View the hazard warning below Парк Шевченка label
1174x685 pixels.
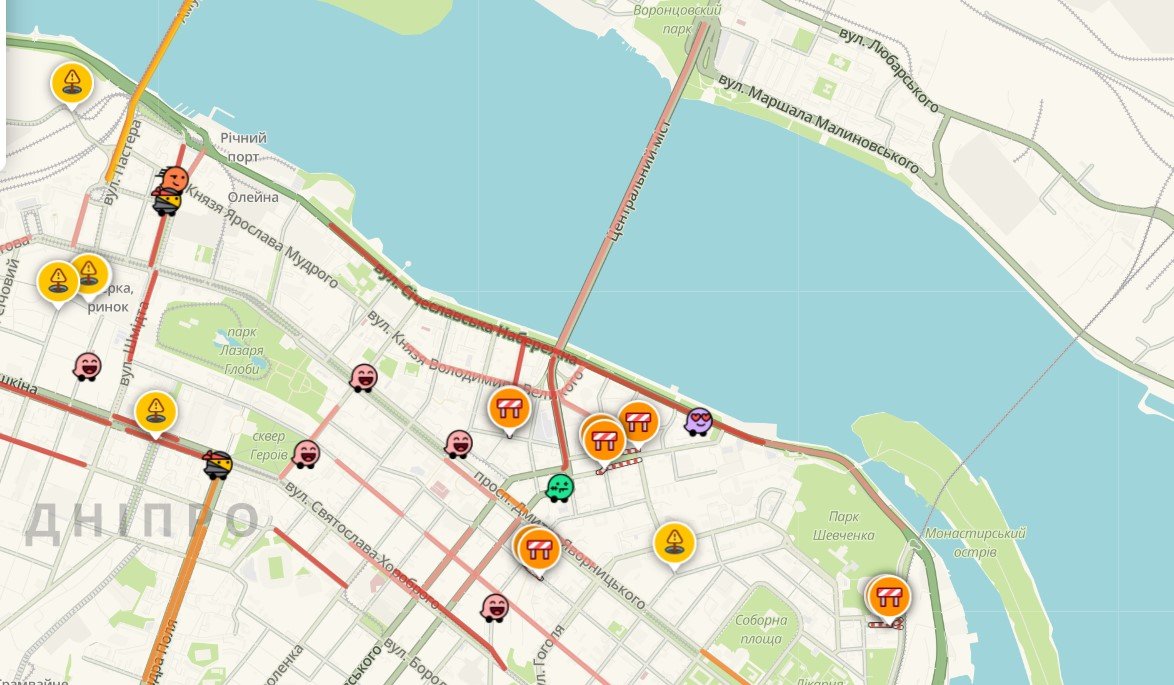click(x=675, y=542)
